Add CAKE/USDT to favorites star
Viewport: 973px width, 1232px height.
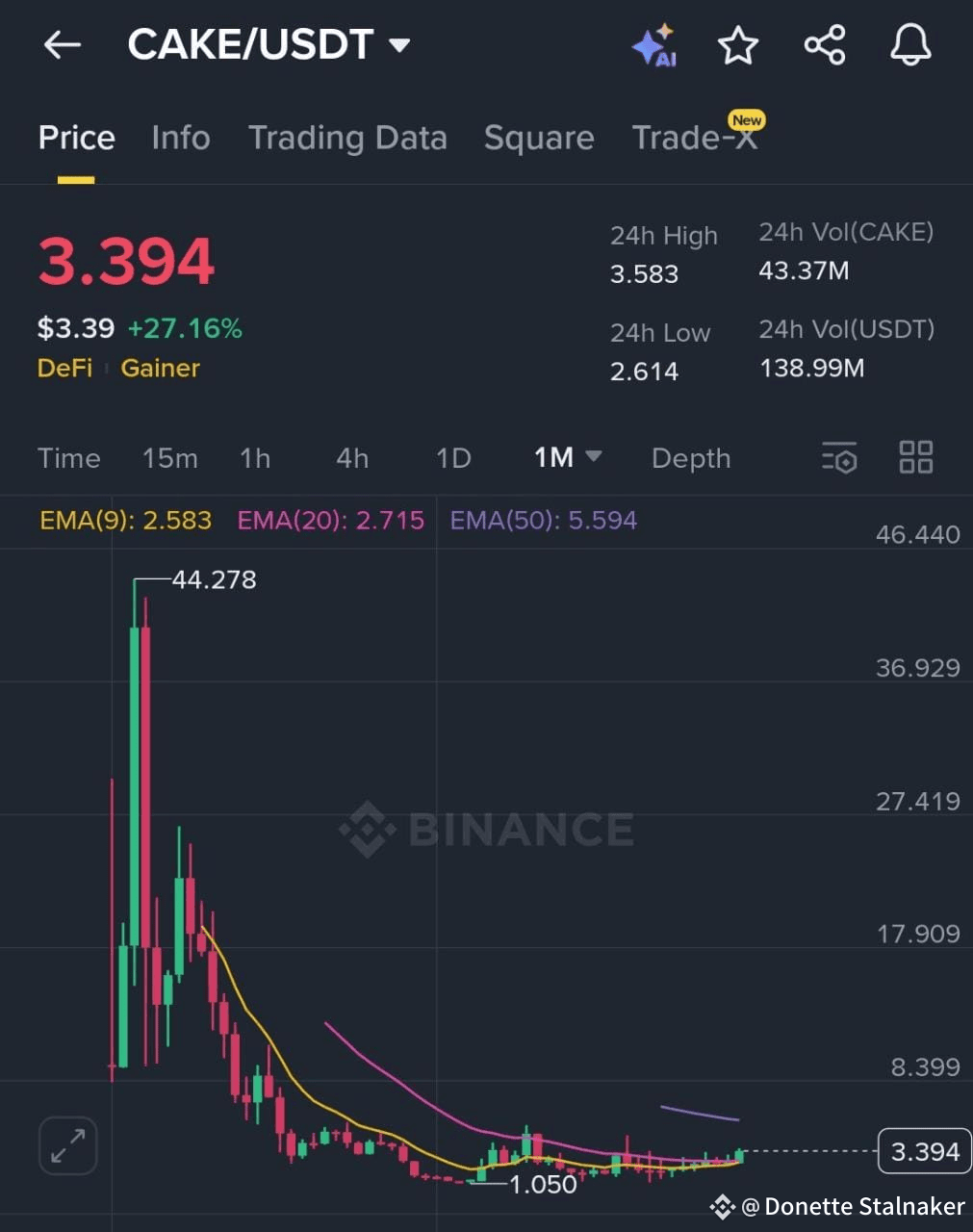click(x=738, y=45)
